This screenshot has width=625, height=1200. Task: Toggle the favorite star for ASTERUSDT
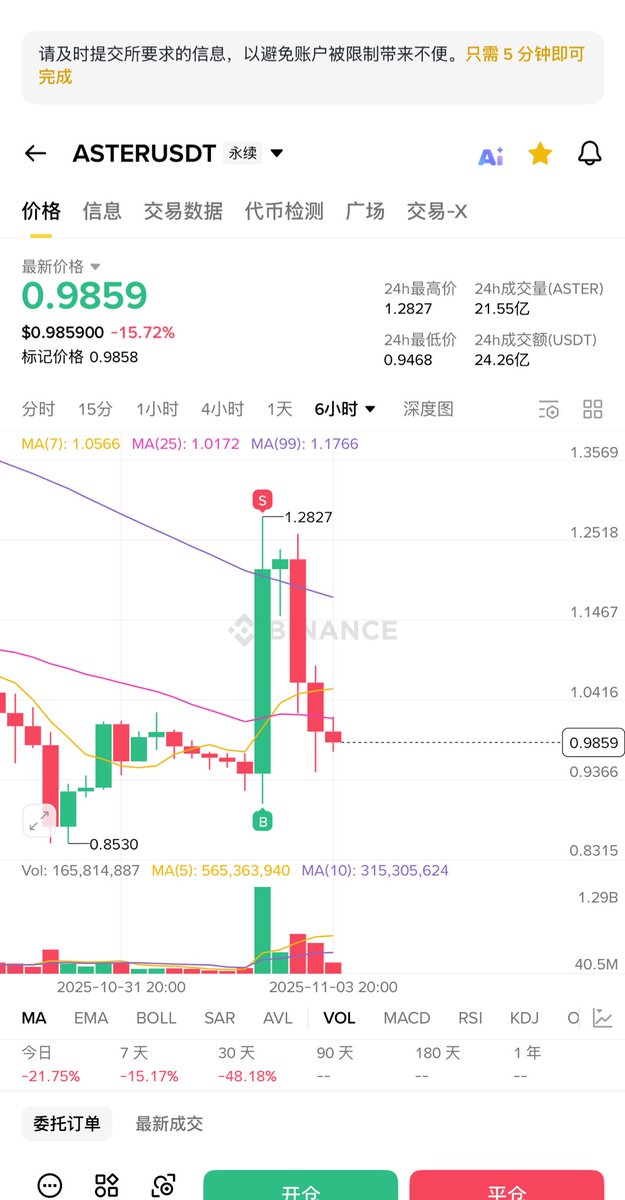pos(540,153)
